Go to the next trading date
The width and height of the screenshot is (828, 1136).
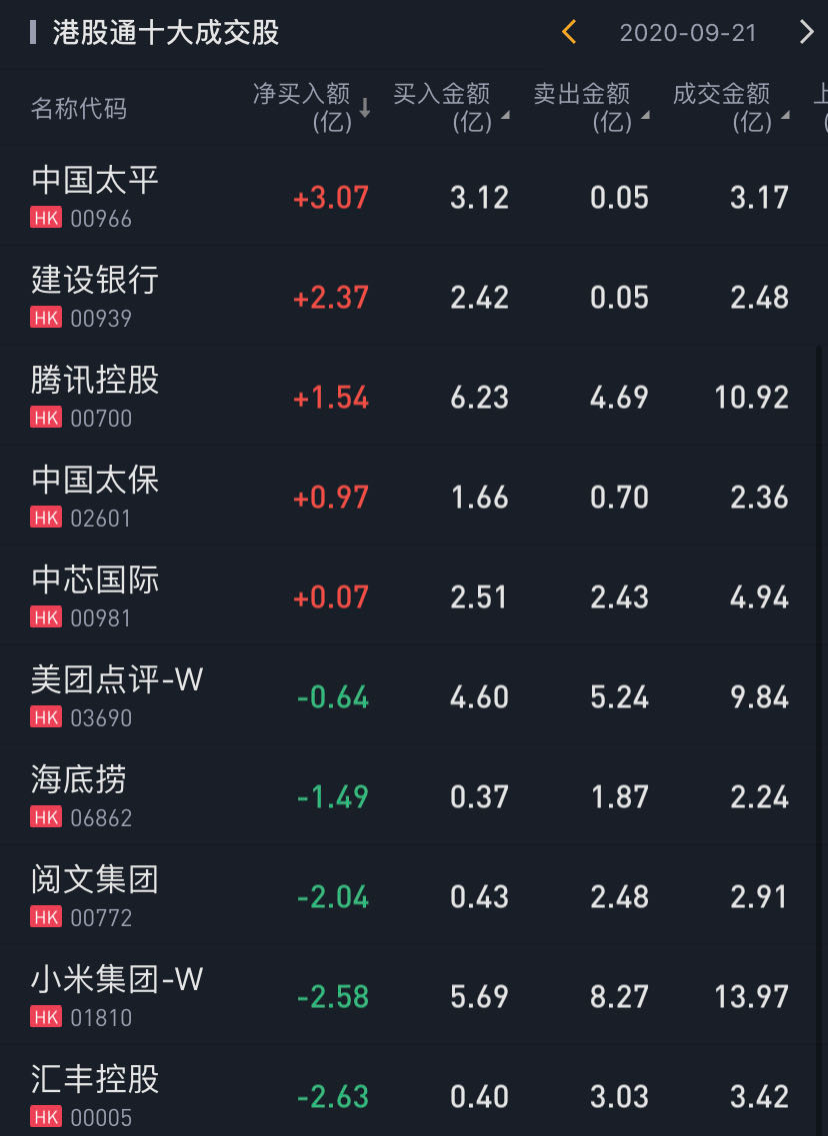pyautogui.click(x=806, y=33)
